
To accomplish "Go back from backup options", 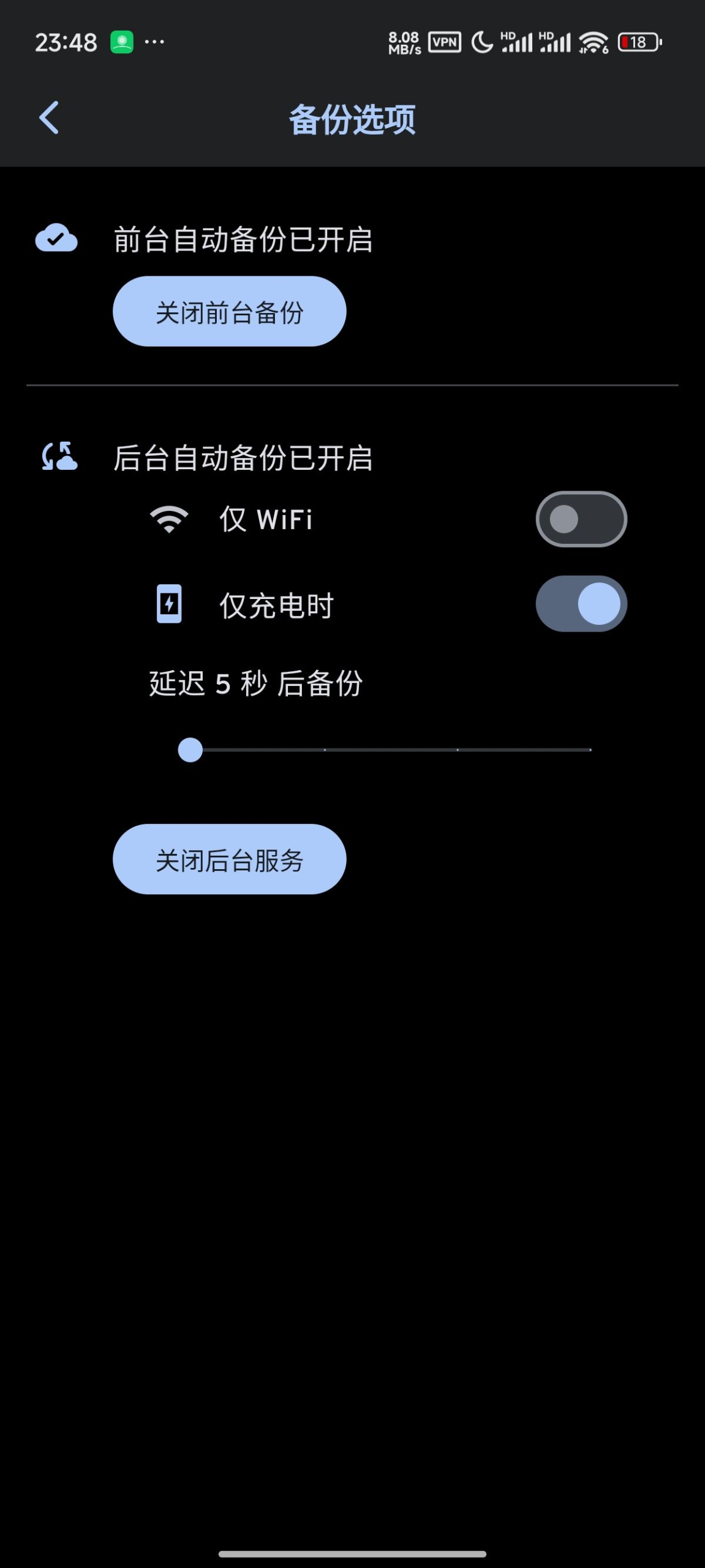I will [x=49, y=118].
